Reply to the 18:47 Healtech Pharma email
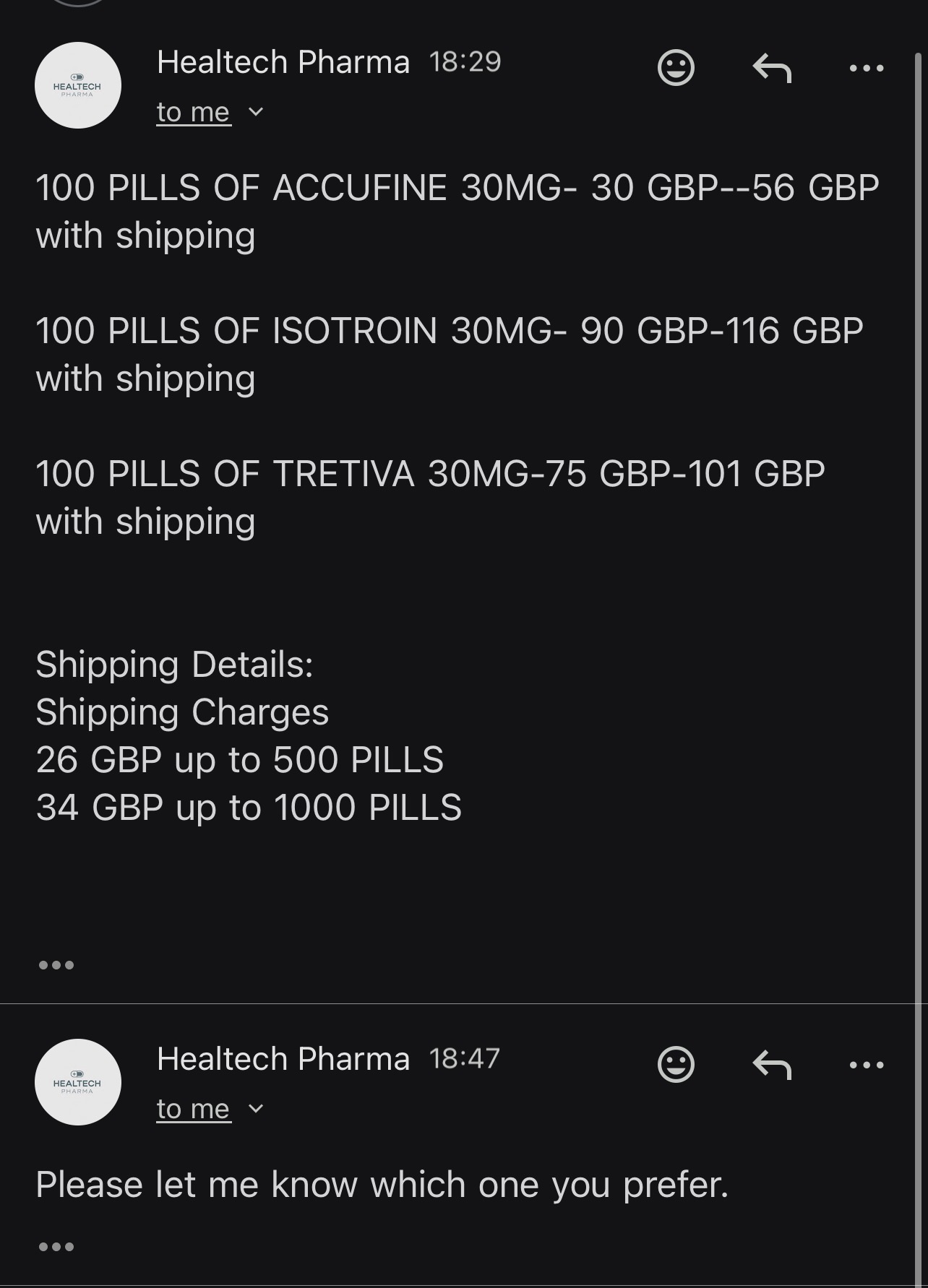Image resolution: width=928 pixels, height=1288 pixels. [772, 1064]
